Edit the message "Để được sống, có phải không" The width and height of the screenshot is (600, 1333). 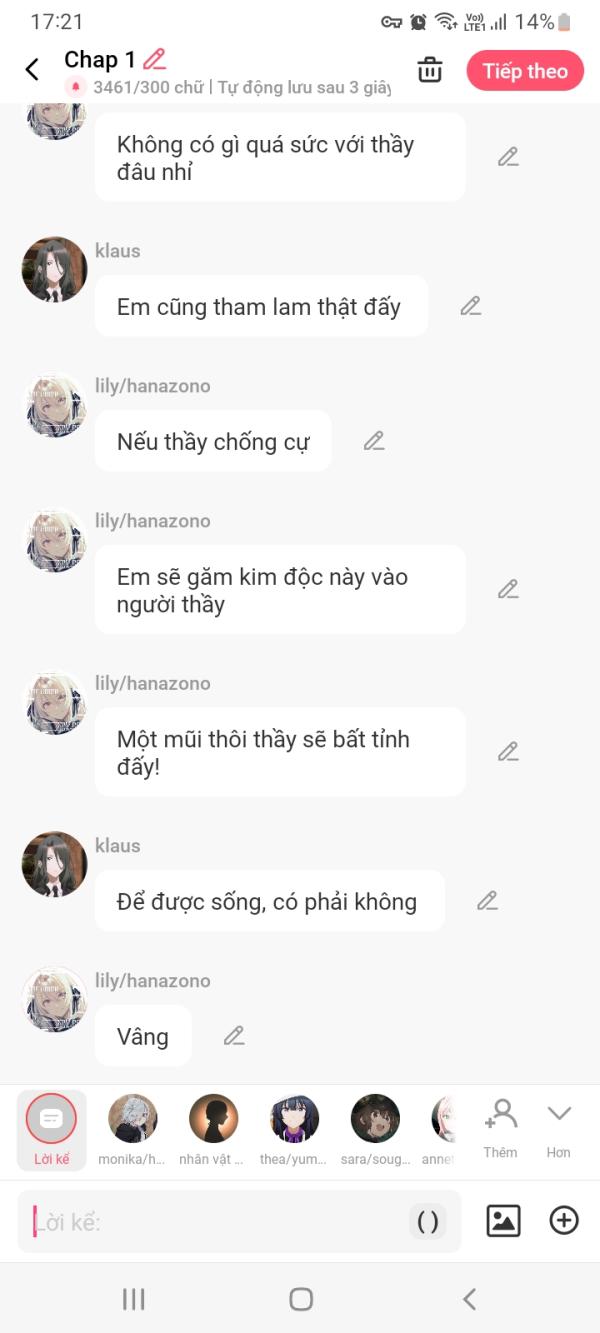point(487,901)
